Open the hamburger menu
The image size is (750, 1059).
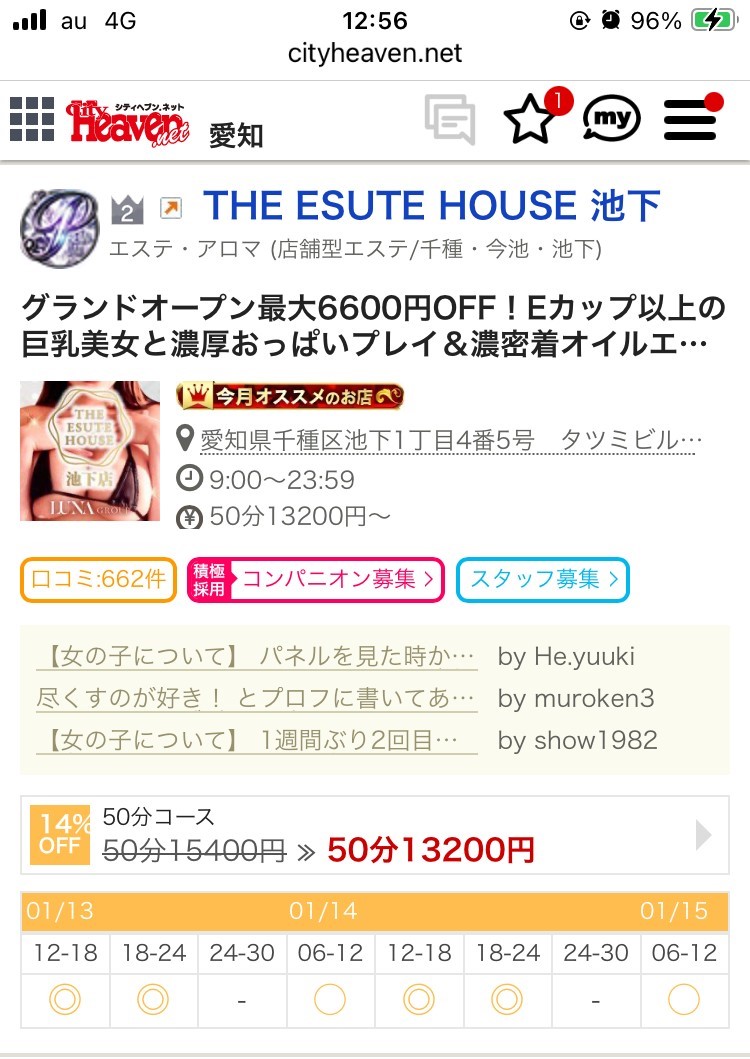click(690, 119)
